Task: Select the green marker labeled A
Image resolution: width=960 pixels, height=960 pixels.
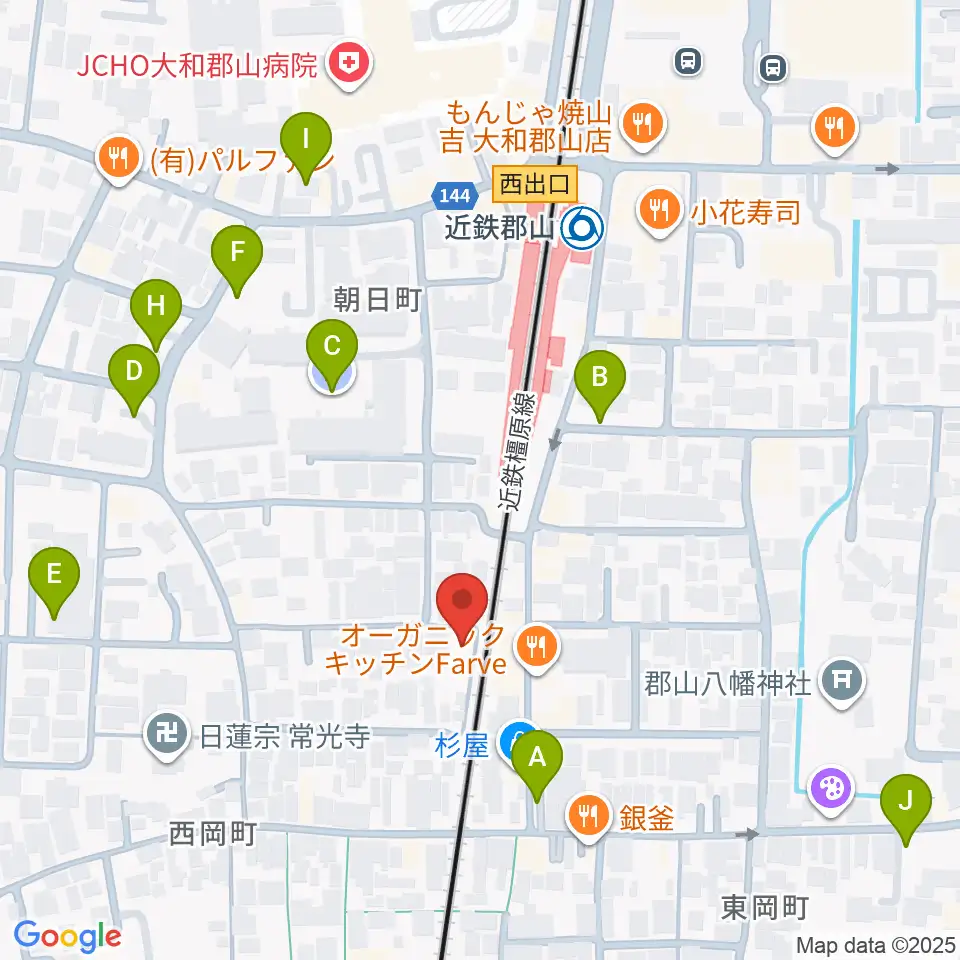Action: pyautogui.click(x=537, y=760)
